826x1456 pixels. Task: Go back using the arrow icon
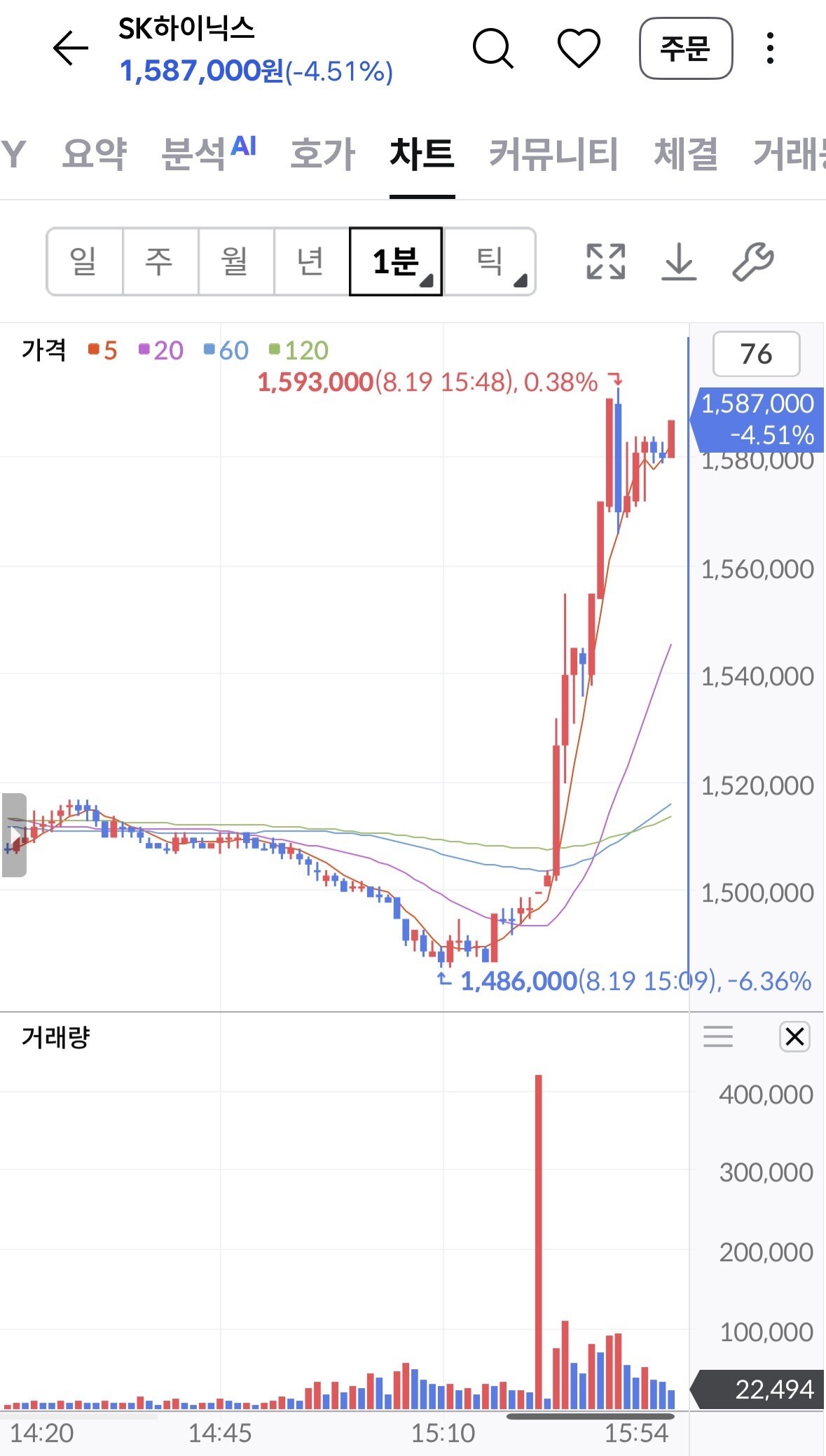tap(71, 48)
